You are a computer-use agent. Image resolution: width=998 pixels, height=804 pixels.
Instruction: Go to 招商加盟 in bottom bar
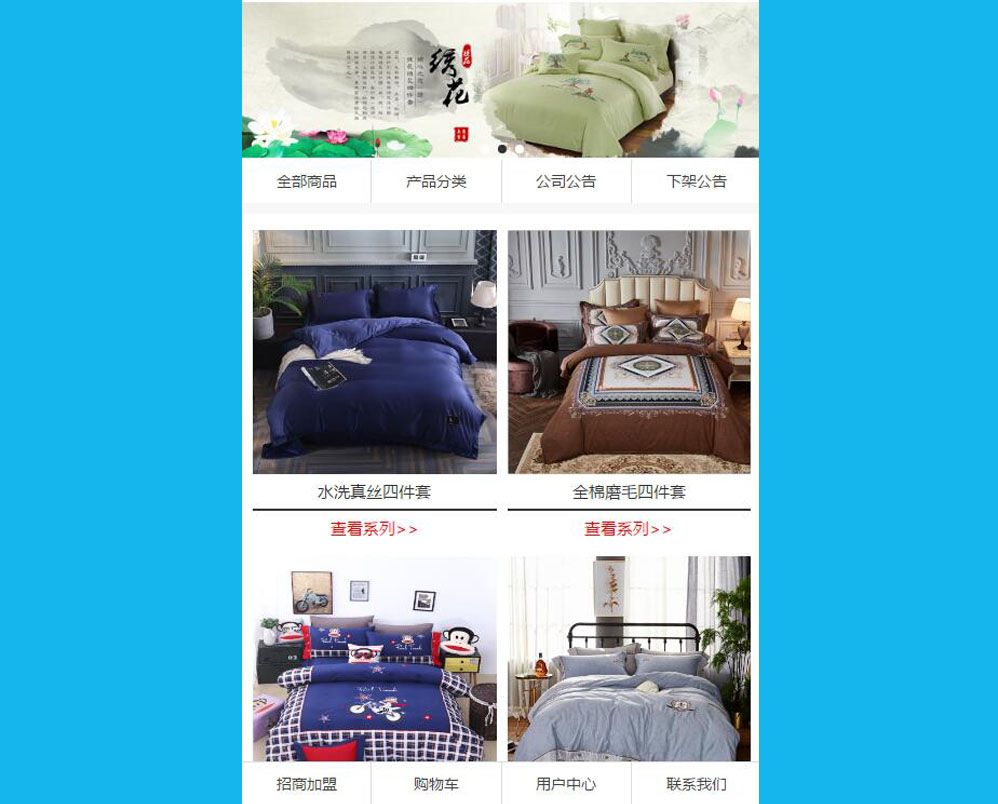pos(306,784)
